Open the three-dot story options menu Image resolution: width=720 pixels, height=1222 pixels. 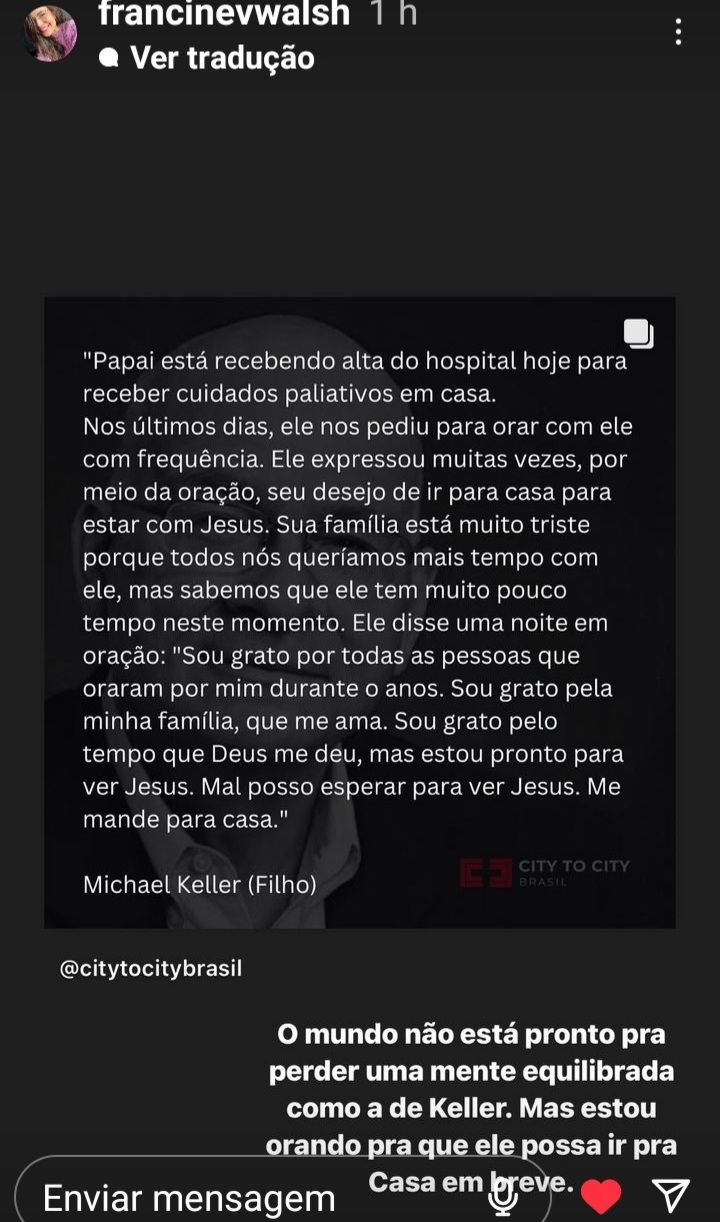pyautogui.click(x=678, y=33)
